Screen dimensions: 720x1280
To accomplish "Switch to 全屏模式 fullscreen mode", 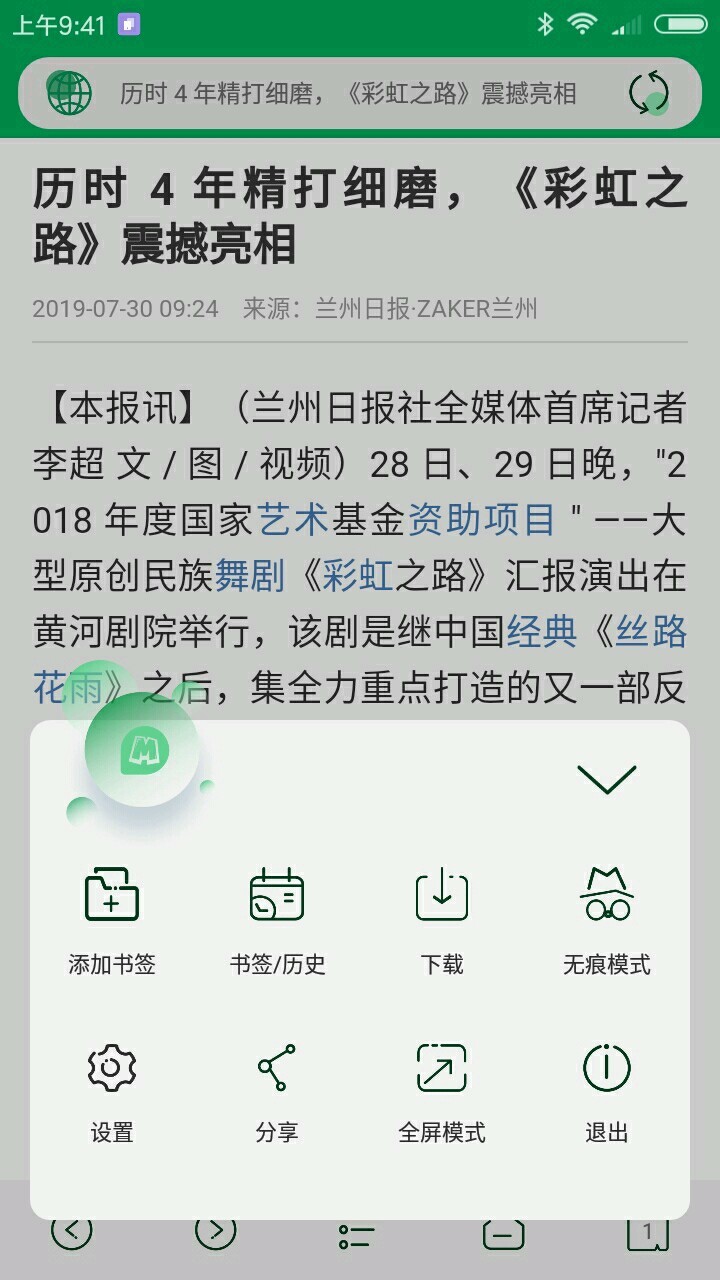I will [x=440, y=1066].
